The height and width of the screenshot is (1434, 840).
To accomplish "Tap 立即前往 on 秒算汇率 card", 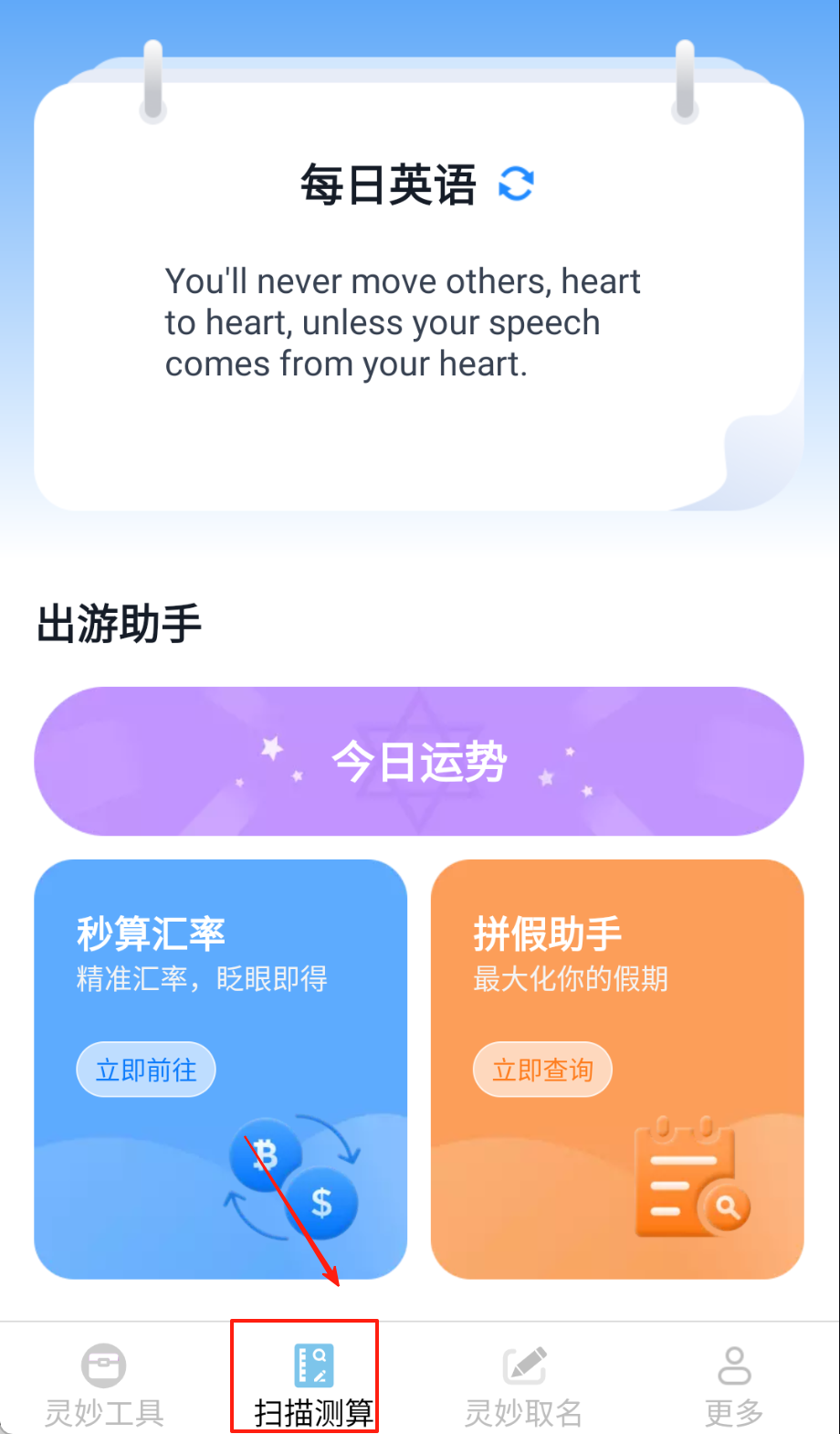I will pos(146,1070).
